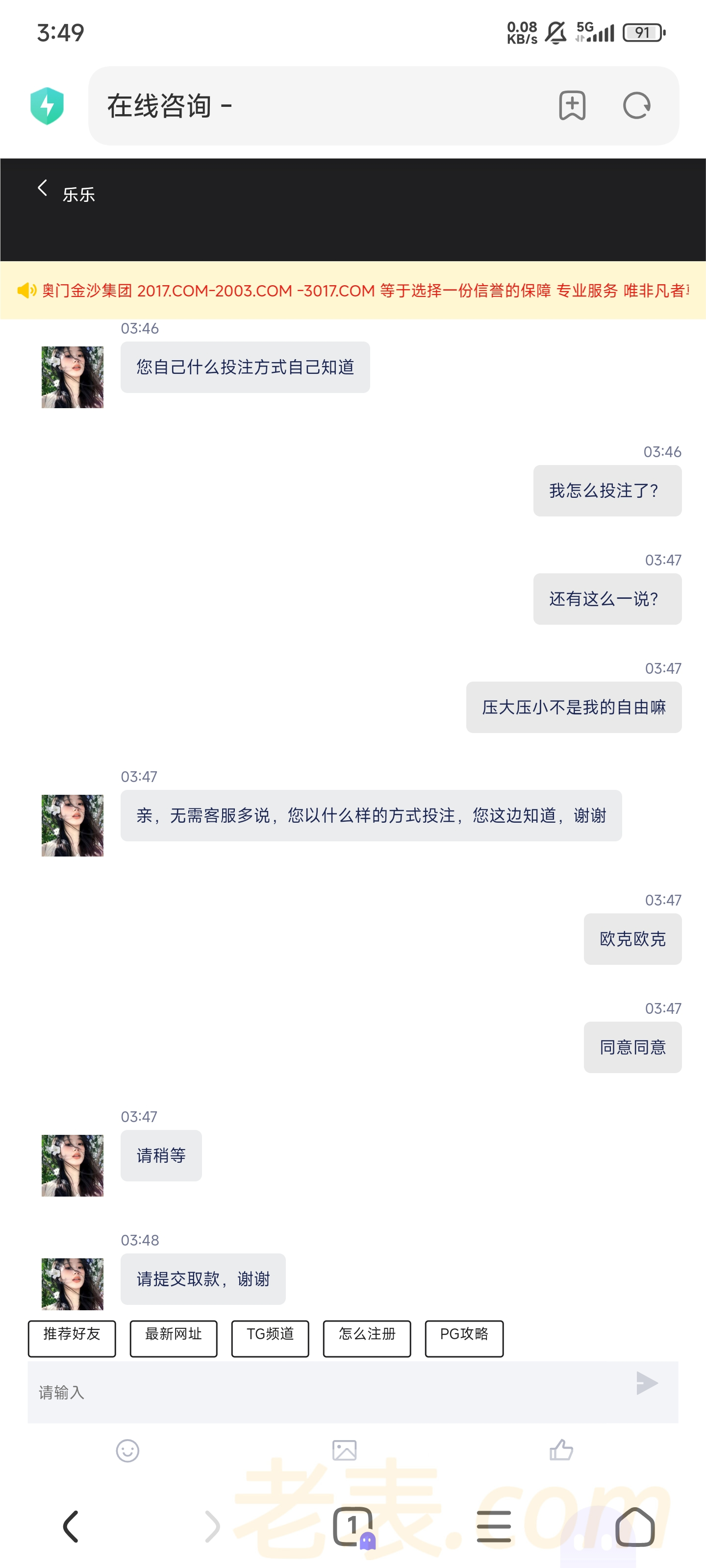Image resolution: width=706 pixels, height=1568 pixels.
Task: Open the browser security shield
Action: [x=48, y=106]
